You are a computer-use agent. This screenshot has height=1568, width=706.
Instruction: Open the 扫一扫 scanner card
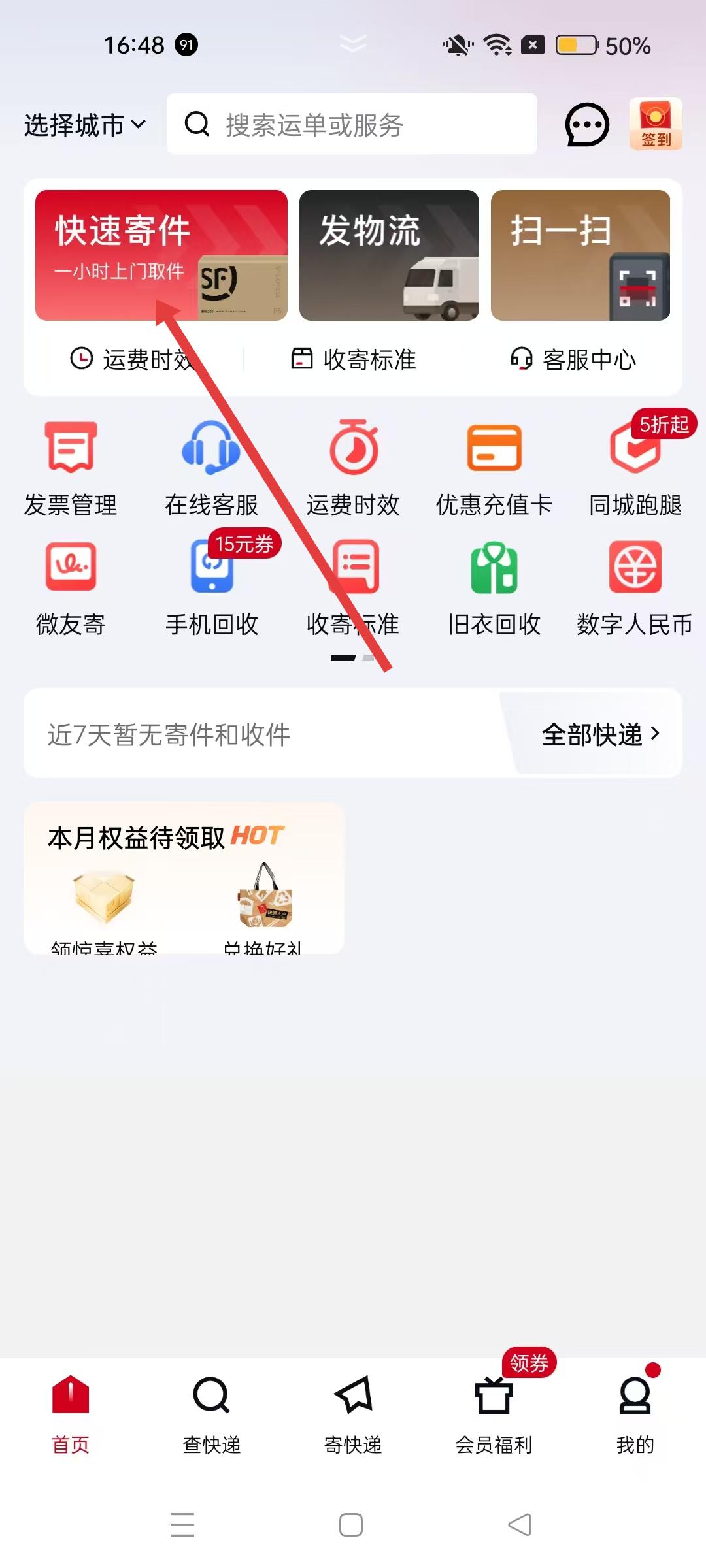580,255
